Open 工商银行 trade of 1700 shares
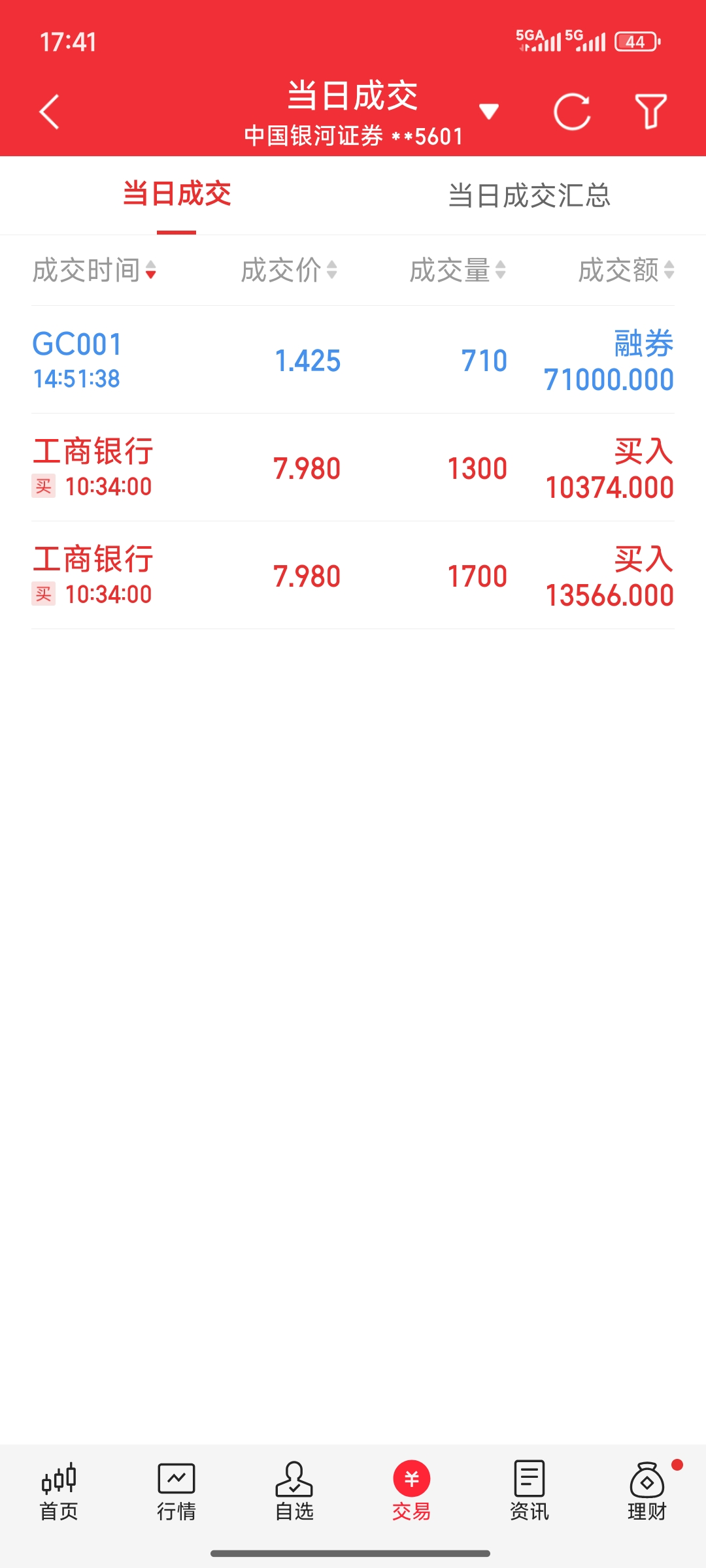Viewport: 706px width, 1568px height. tap(353, 576)
